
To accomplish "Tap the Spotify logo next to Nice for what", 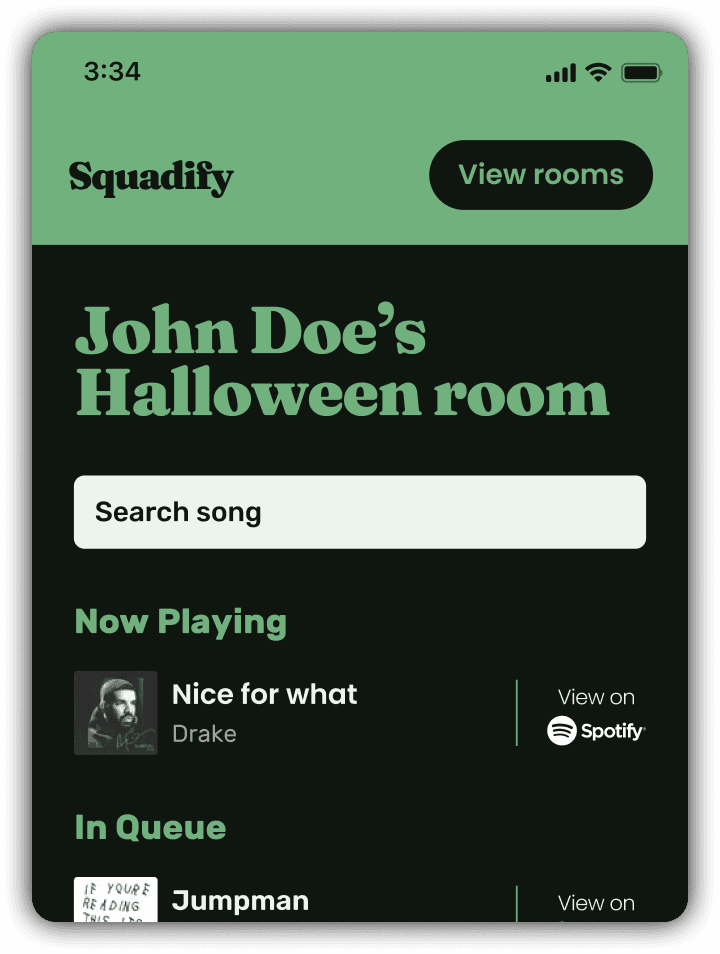I will click(560, 731).
